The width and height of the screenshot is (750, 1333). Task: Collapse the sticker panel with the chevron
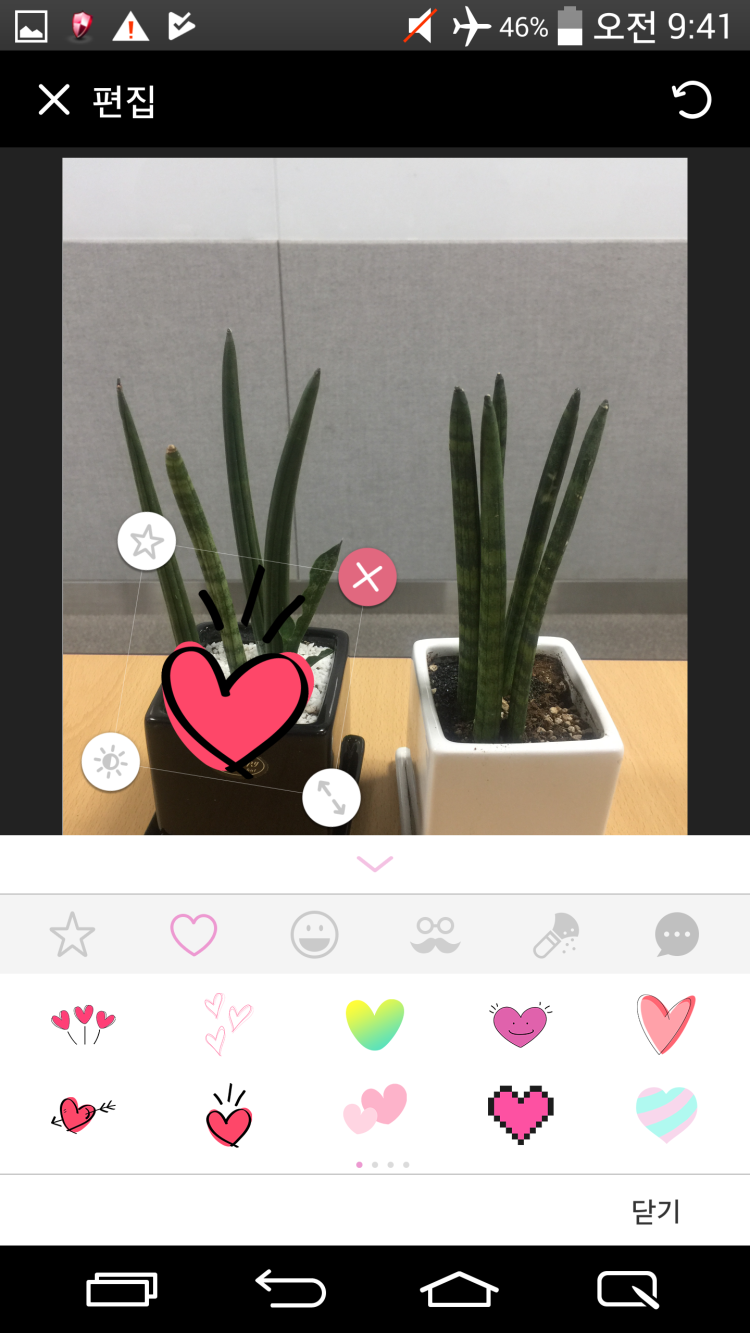[375, 863]
